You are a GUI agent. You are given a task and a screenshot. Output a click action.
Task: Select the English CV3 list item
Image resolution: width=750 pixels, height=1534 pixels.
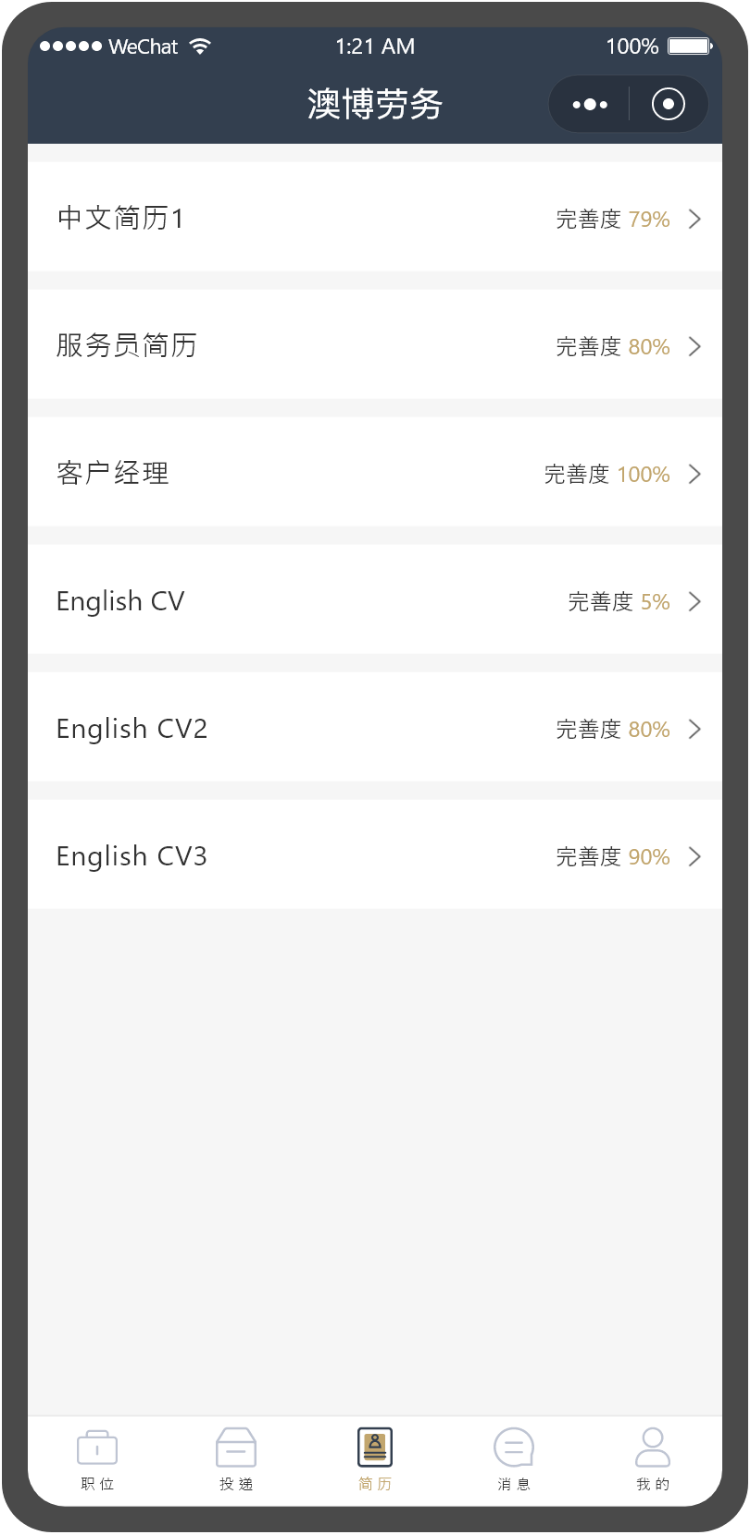click(375, 856)
